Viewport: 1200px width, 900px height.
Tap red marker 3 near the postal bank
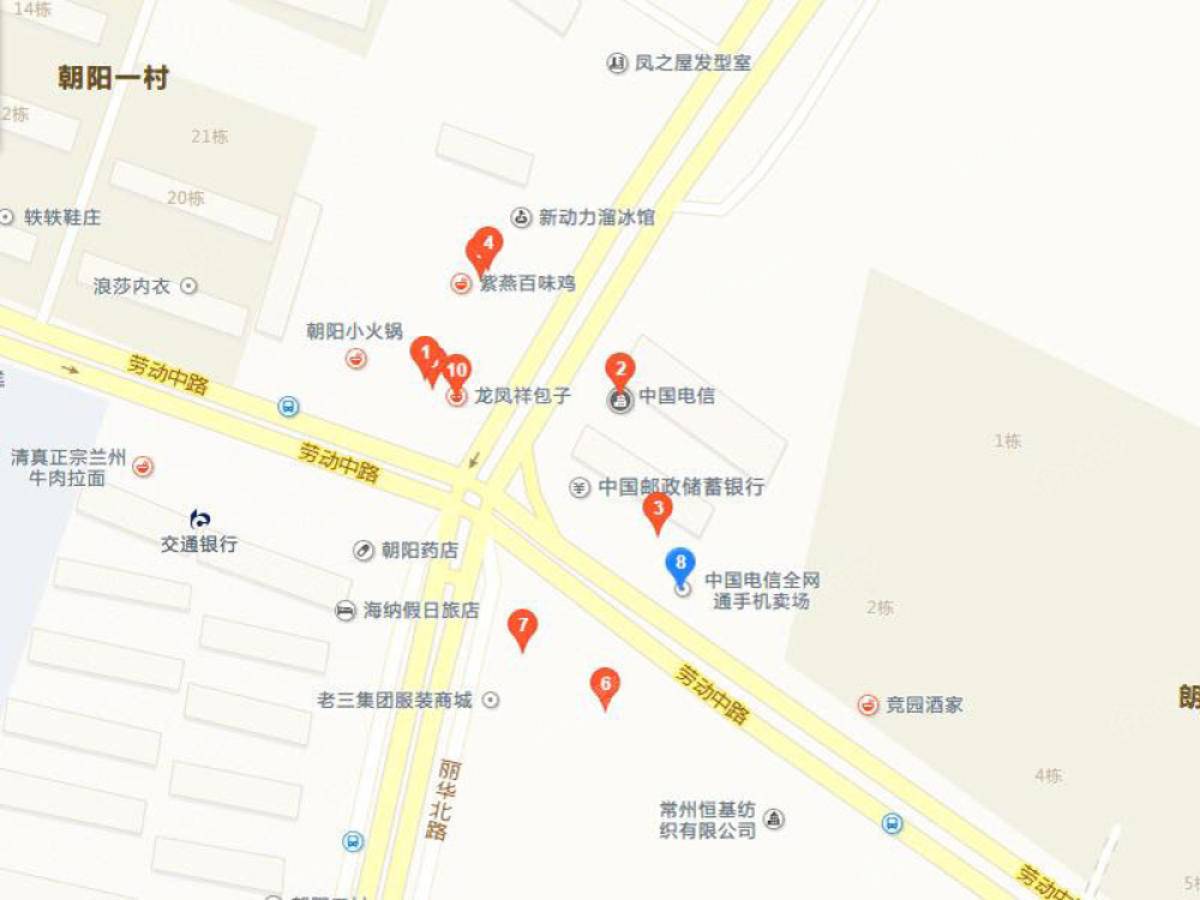click(x=657, y=509)
